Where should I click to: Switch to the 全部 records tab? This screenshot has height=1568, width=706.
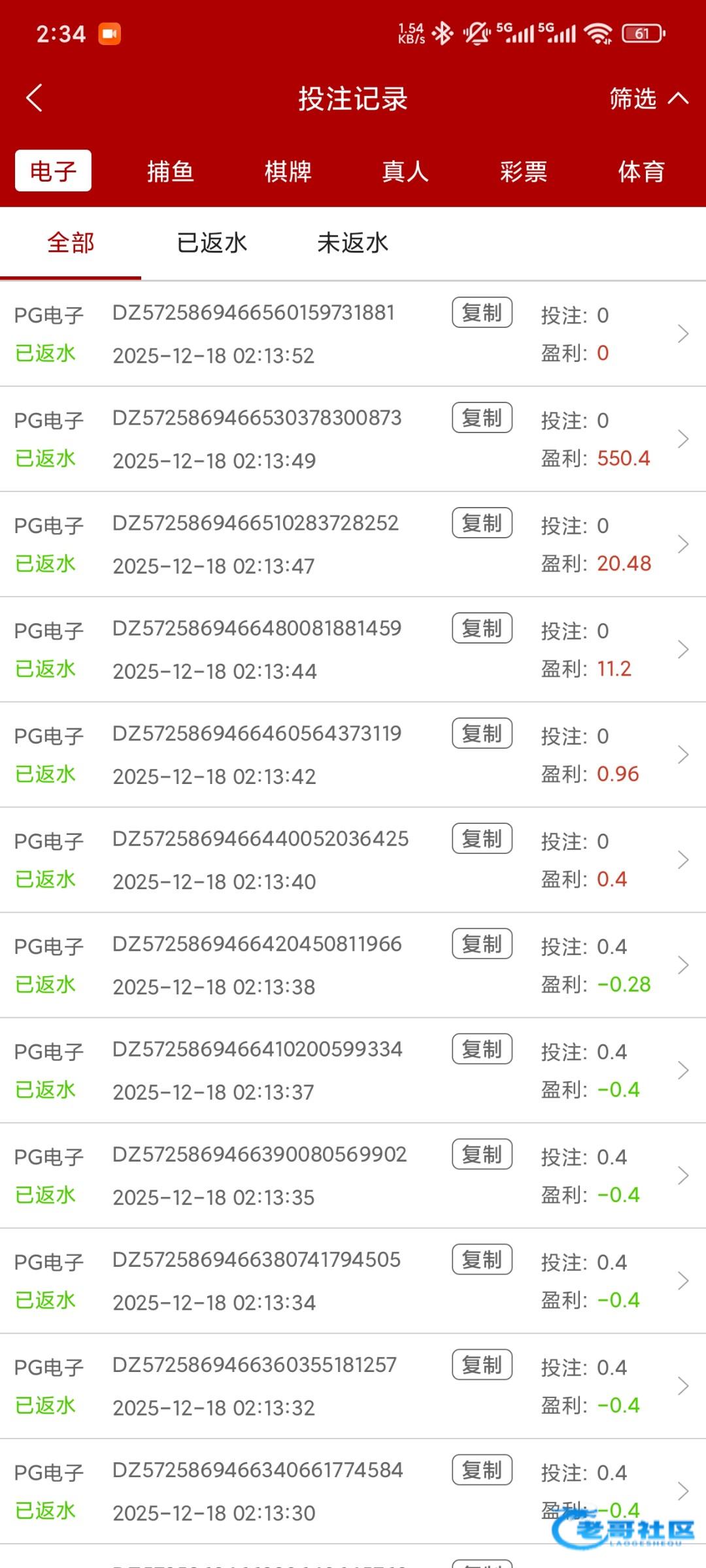(71, 243)
